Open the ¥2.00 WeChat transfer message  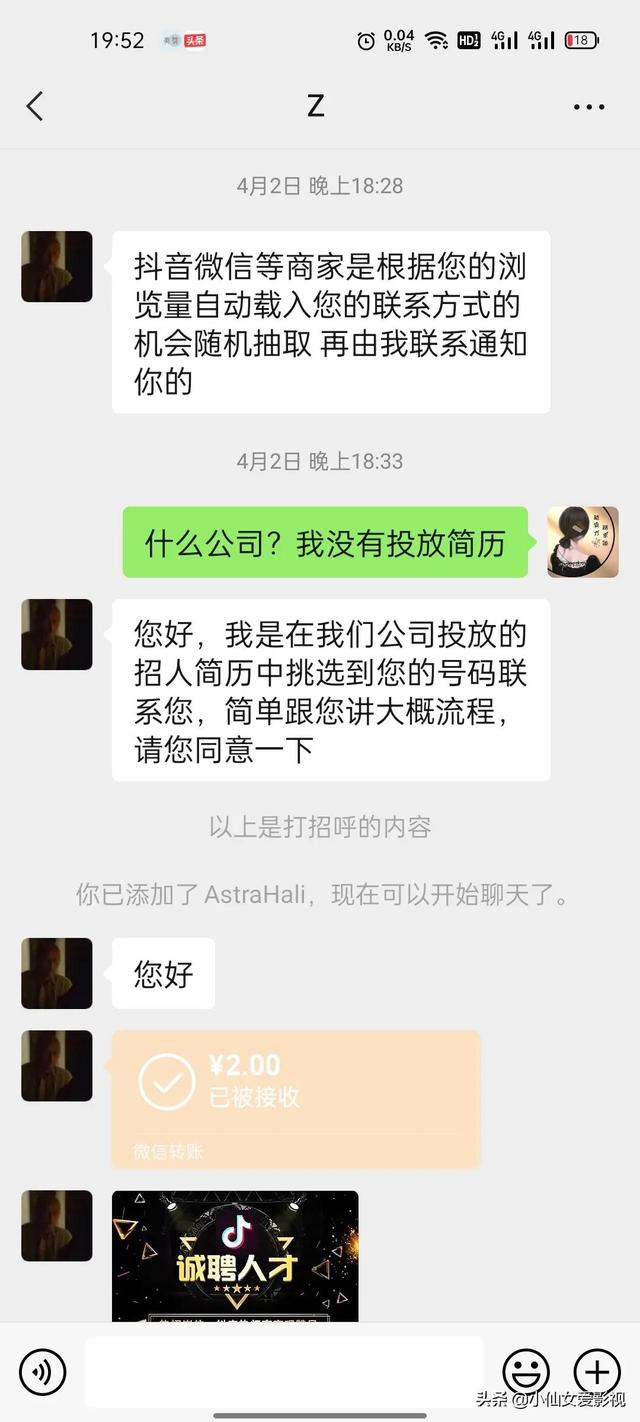click(x=296, y=1099)
